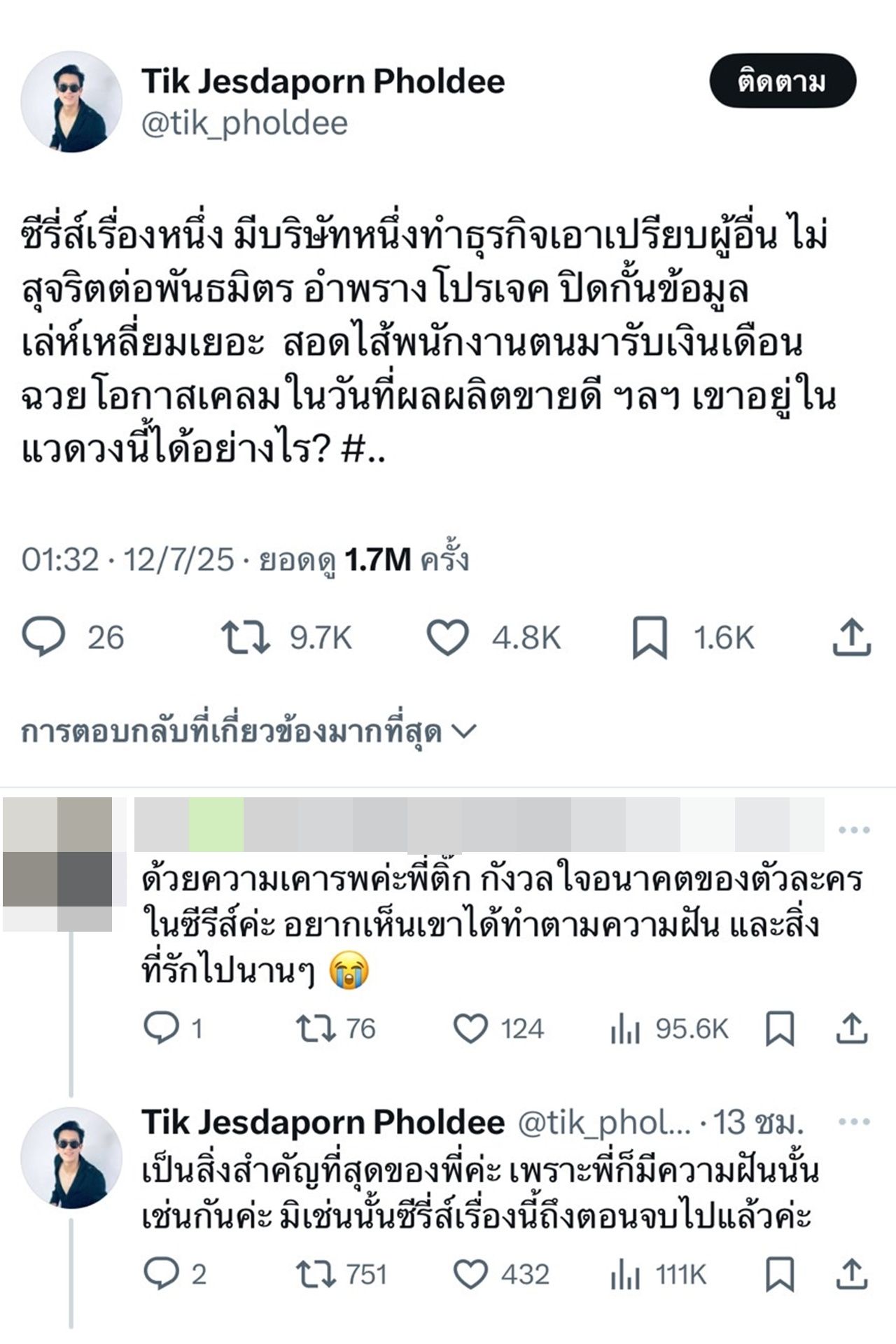Viewport: 896px width, 1344px height.
Task: Like the main tweet with 4.8K likes
Action: tap(447, 638)
